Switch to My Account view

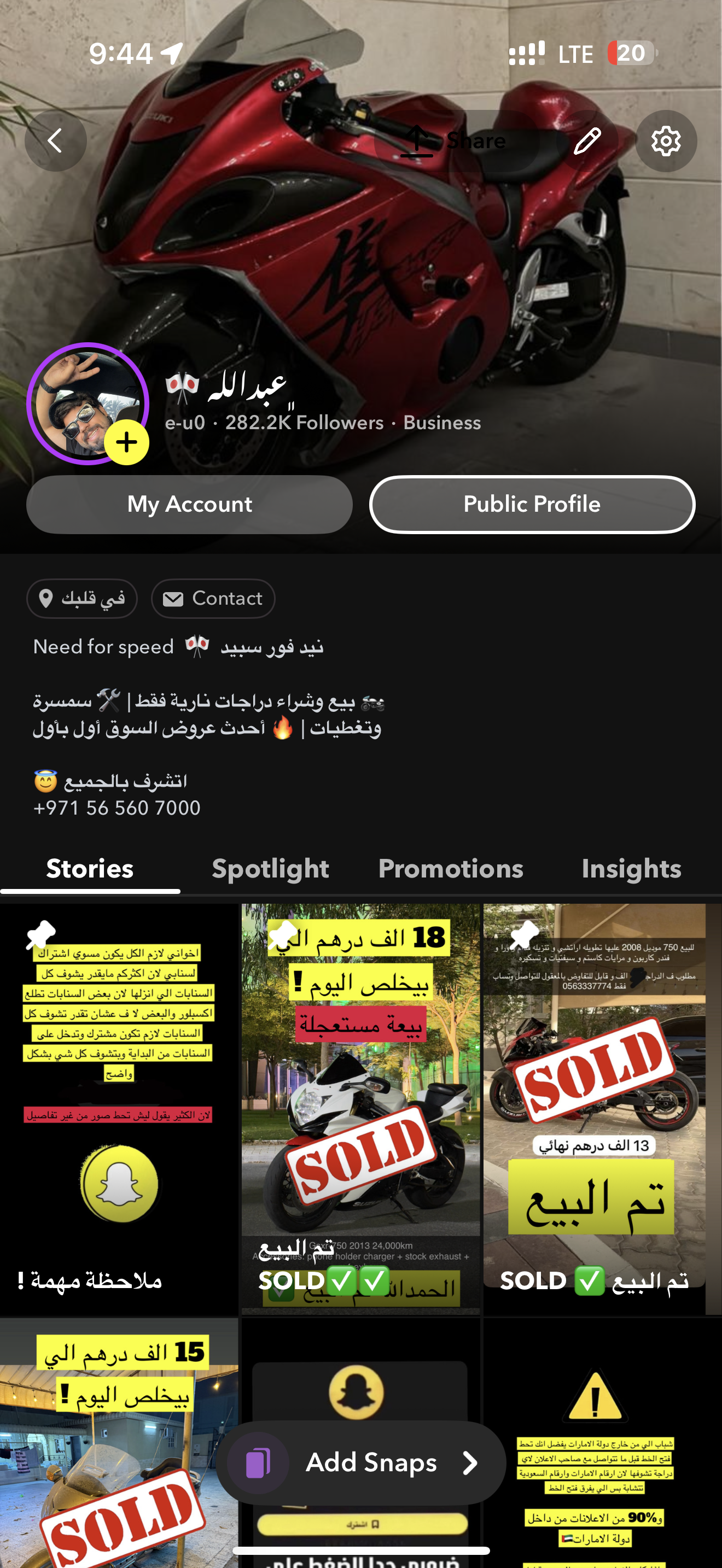[189, 504]
